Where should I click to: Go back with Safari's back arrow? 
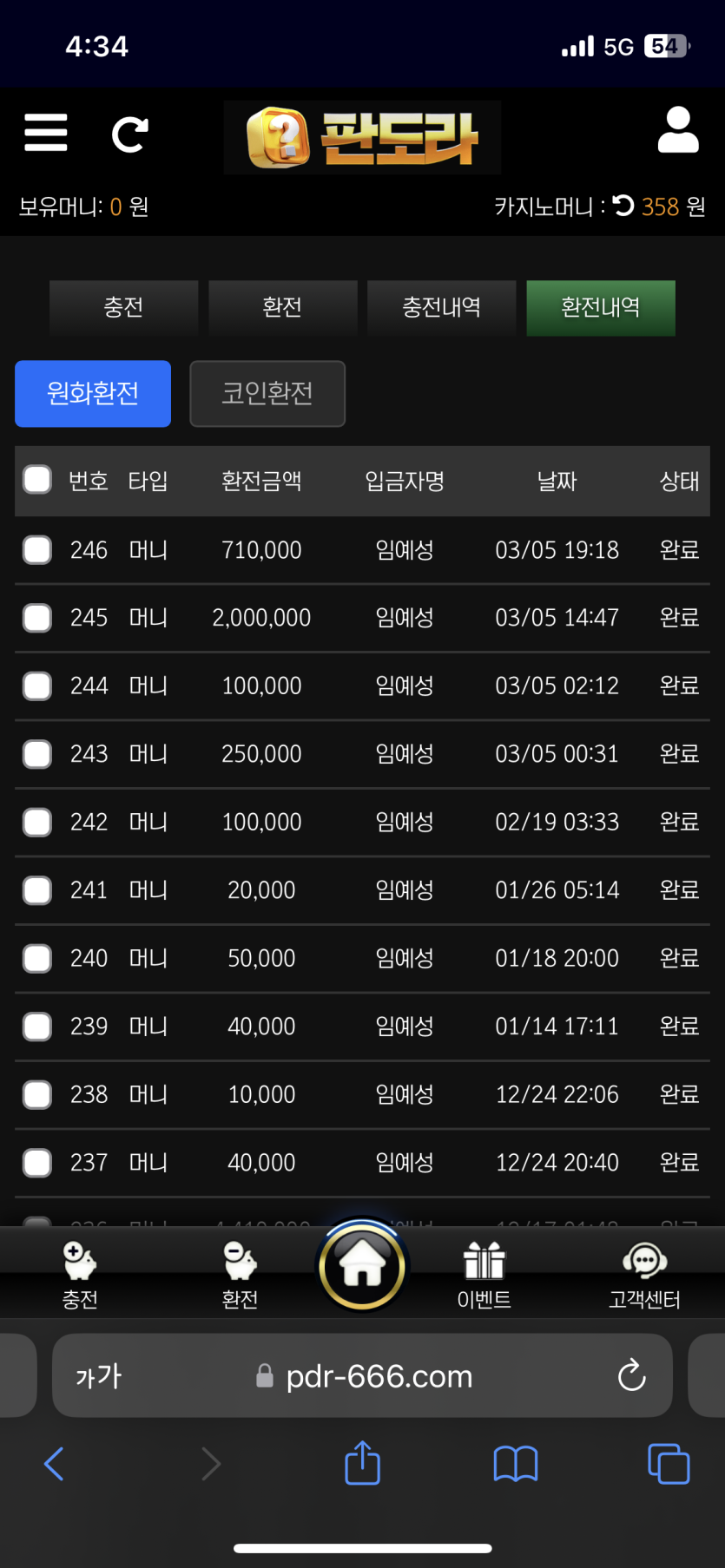(x=54, y=1464)
